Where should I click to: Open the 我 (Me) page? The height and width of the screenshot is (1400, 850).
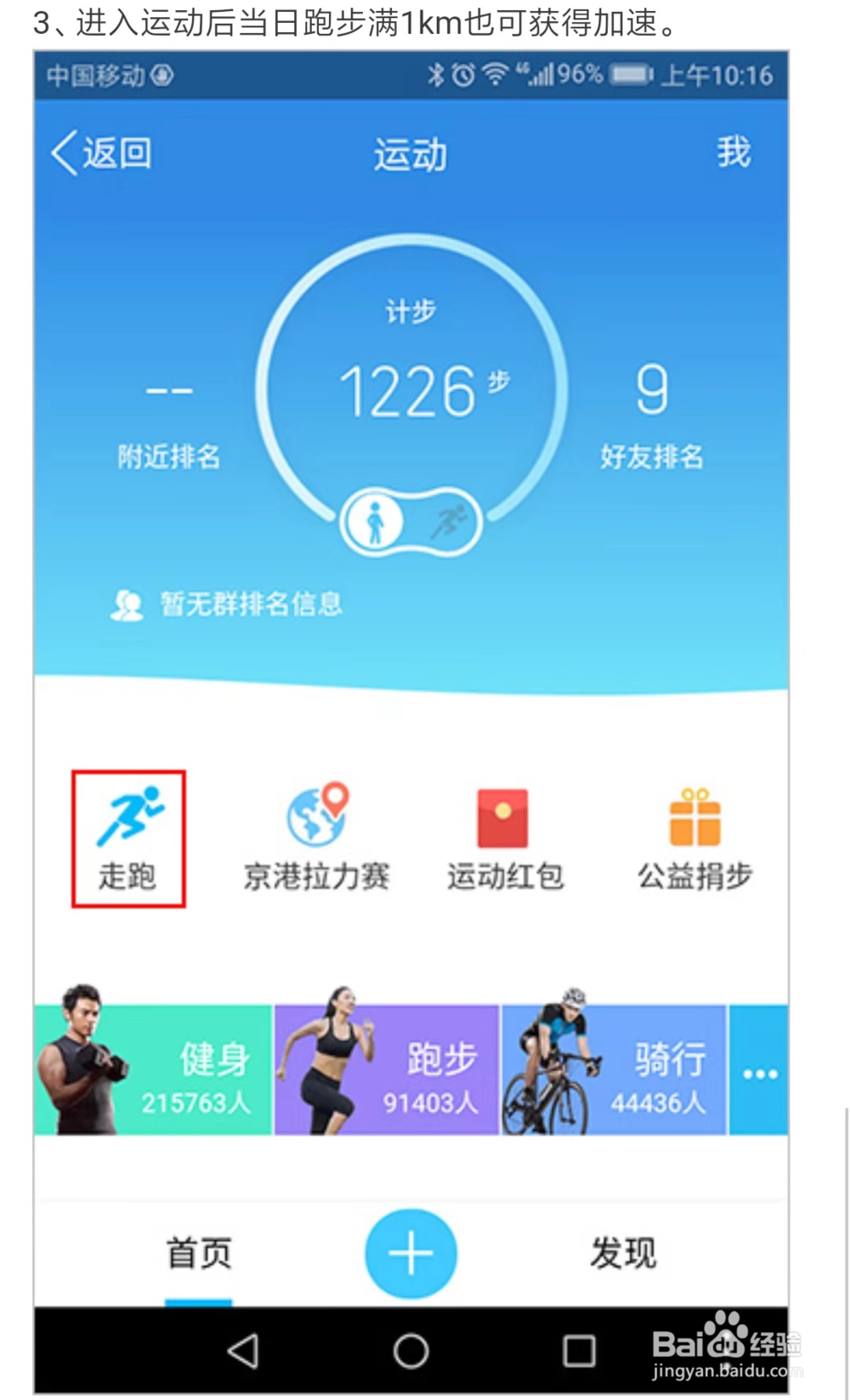(x=734, y=153)
